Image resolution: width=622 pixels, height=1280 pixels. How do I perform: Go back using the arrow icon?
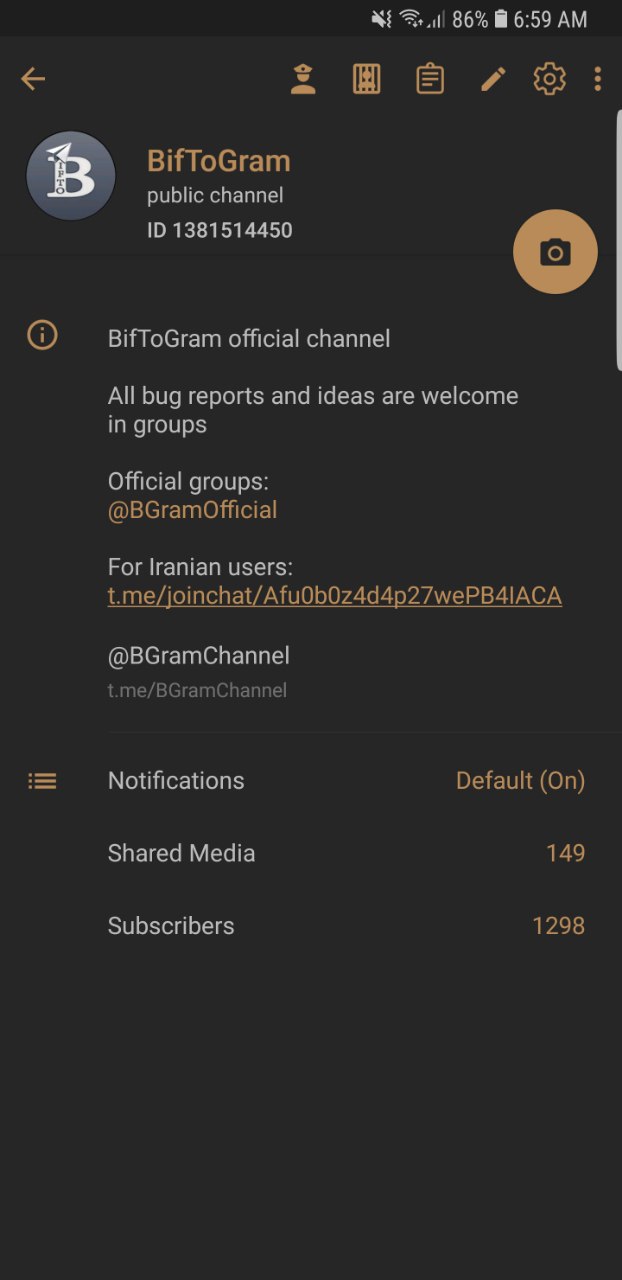tap(33, 79)
